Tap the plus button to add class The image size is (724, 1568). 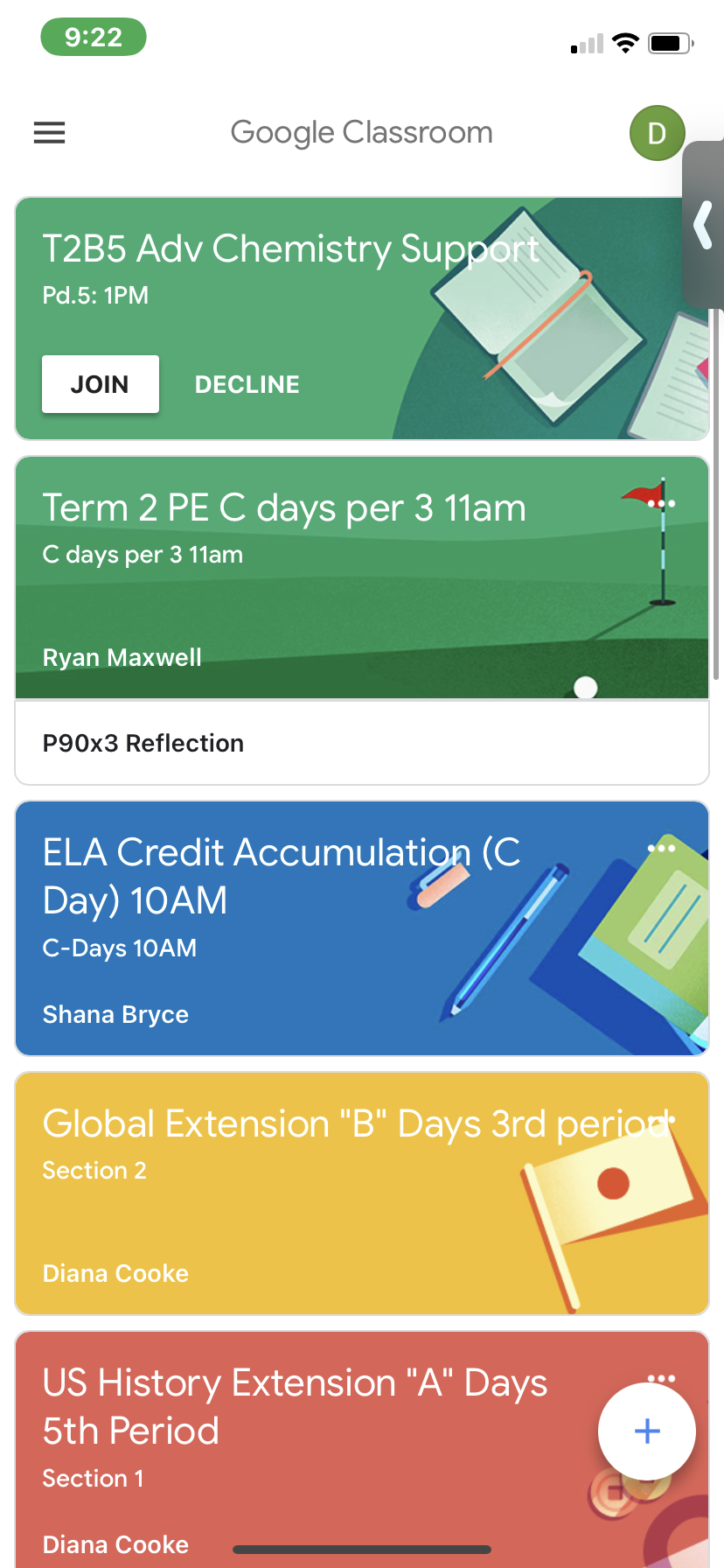click(x=647, y=1431)
